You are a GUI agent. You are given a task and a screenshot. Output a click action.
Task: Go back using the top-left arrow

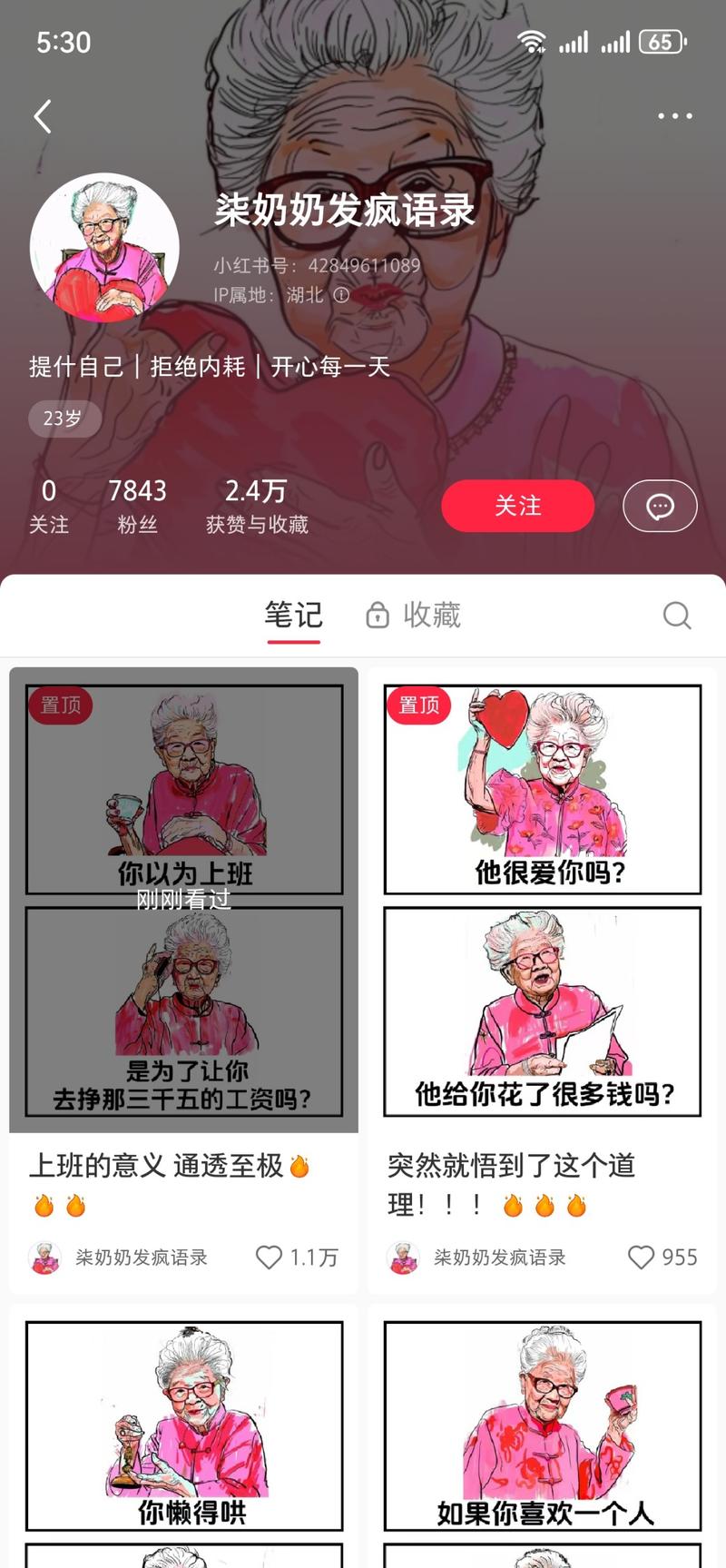pyautogui.click(x=43, y=116)
